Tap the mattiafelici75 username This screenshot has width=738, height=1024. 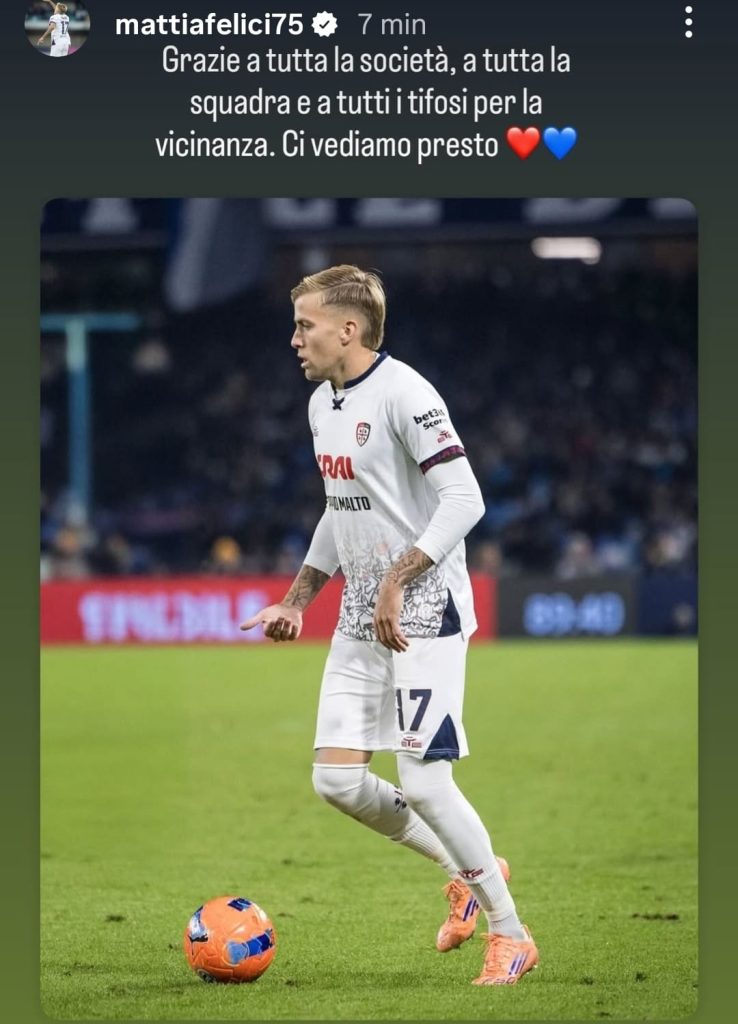[209, 25]
